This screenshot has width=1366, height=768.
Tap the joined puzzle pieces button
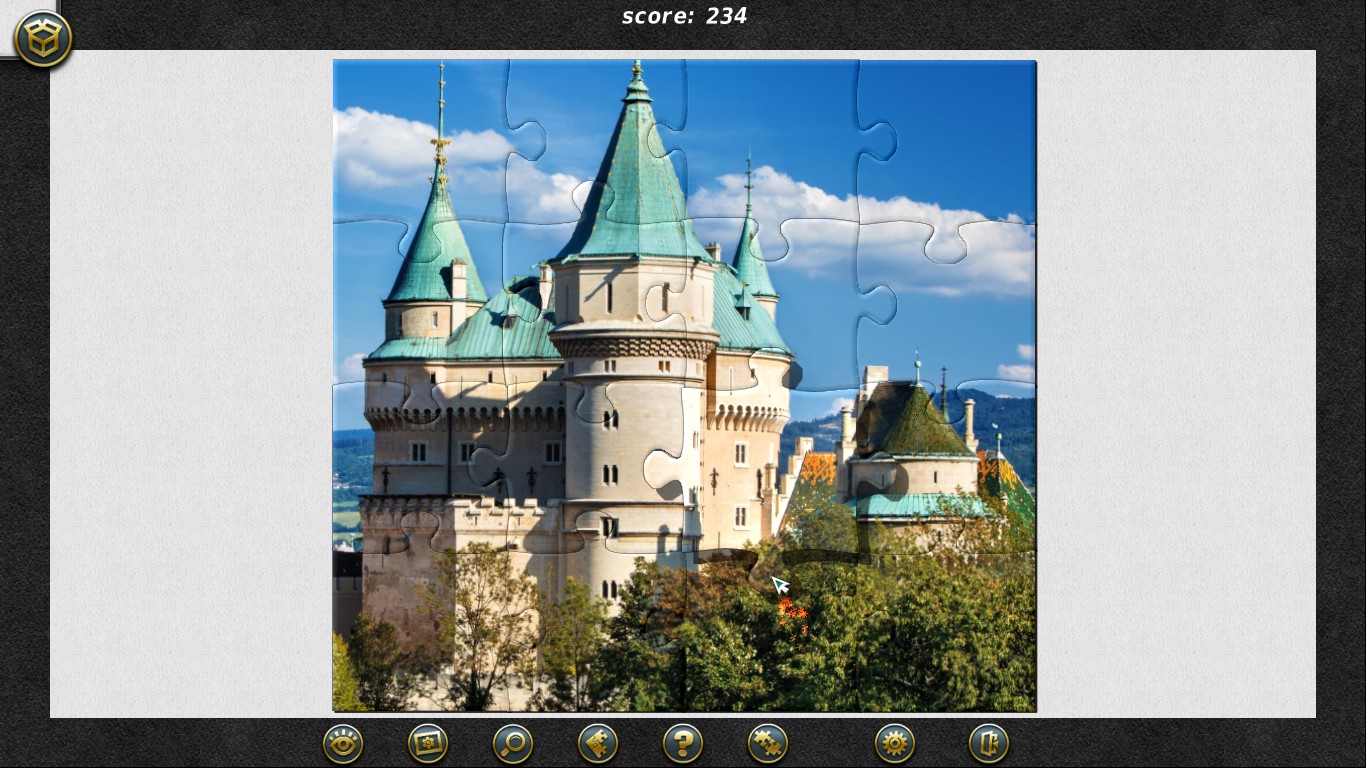point(768,744)
